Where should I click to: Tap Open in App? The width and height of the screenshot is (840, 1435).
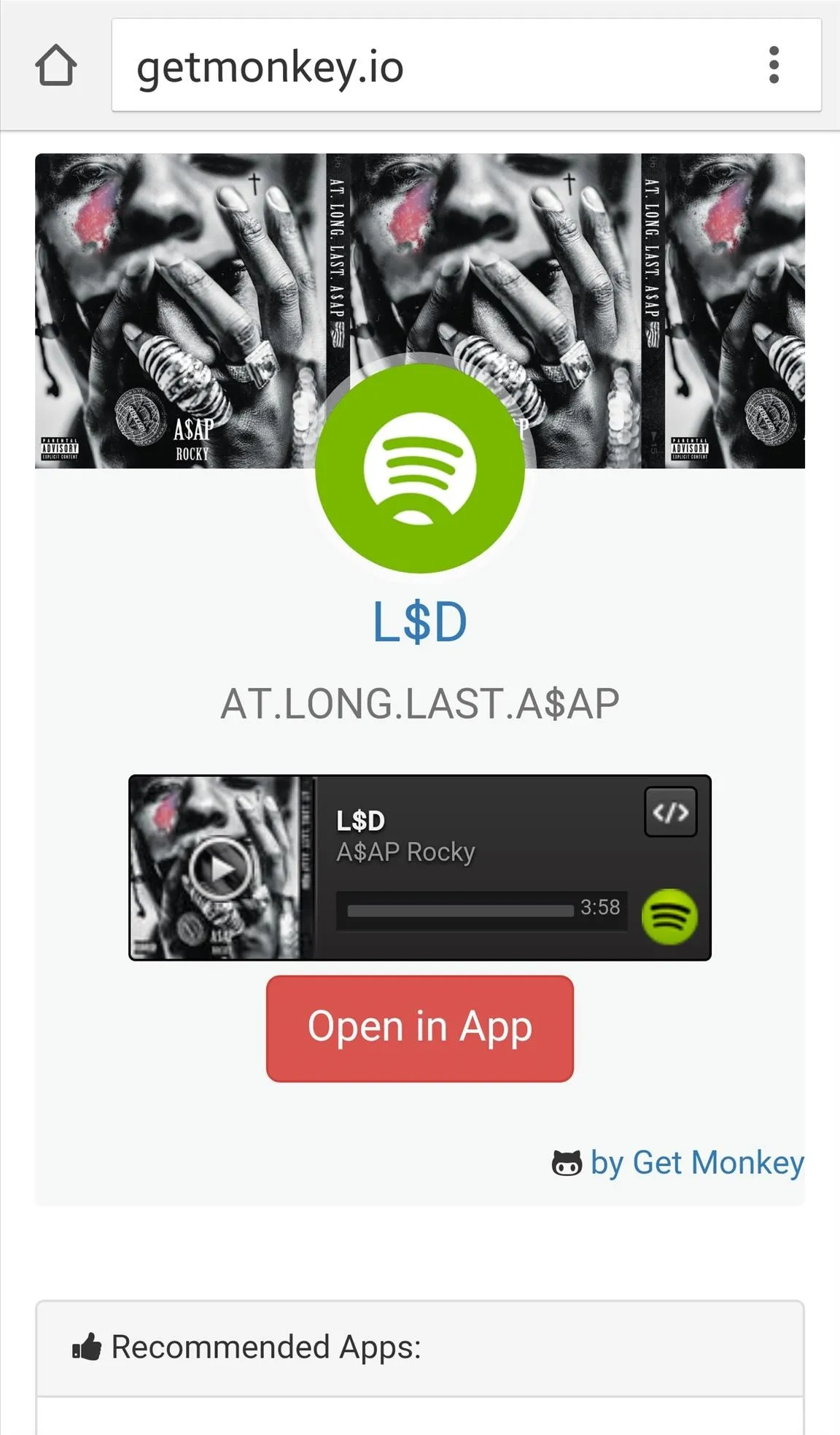(x=420, y=1028)
